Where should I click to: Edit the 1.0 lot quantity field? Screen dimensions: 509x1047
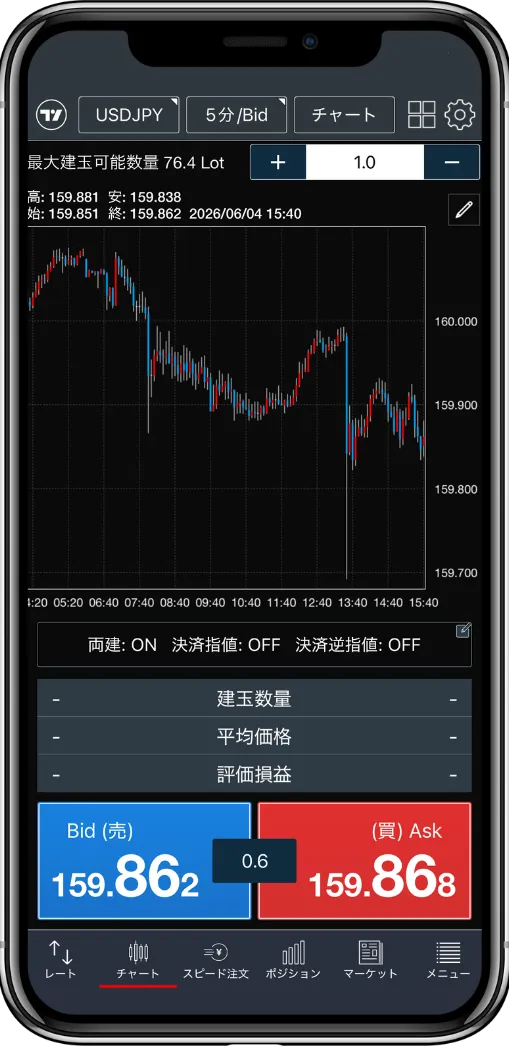click(365, 162)
